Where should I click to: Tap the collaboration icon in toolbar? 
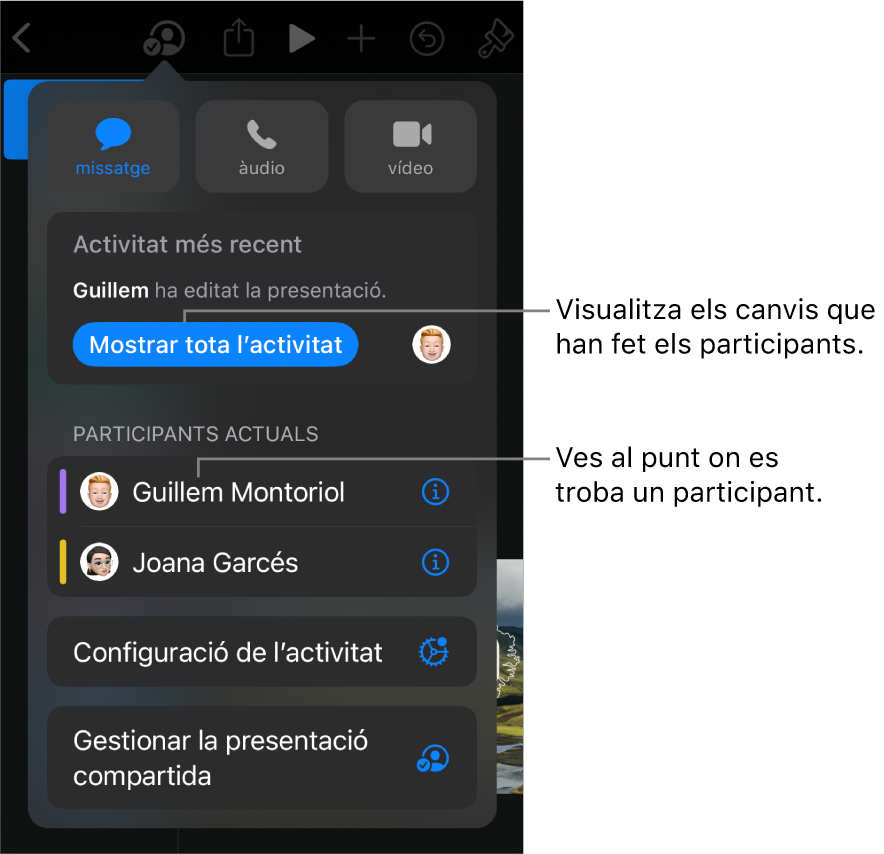[163, 40]
